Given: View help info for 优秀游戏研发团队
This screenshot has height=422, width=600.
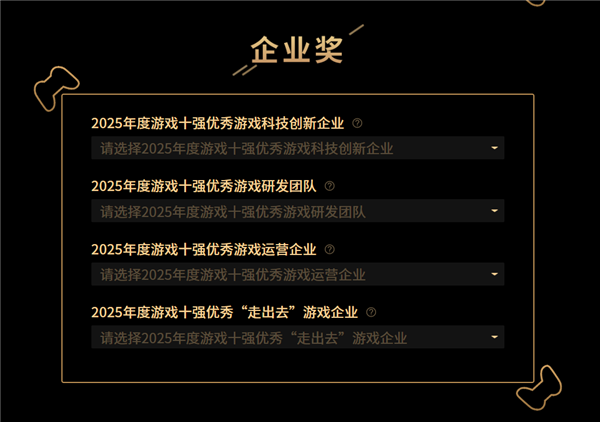Looking at the screenshot, I should point(330,186).
